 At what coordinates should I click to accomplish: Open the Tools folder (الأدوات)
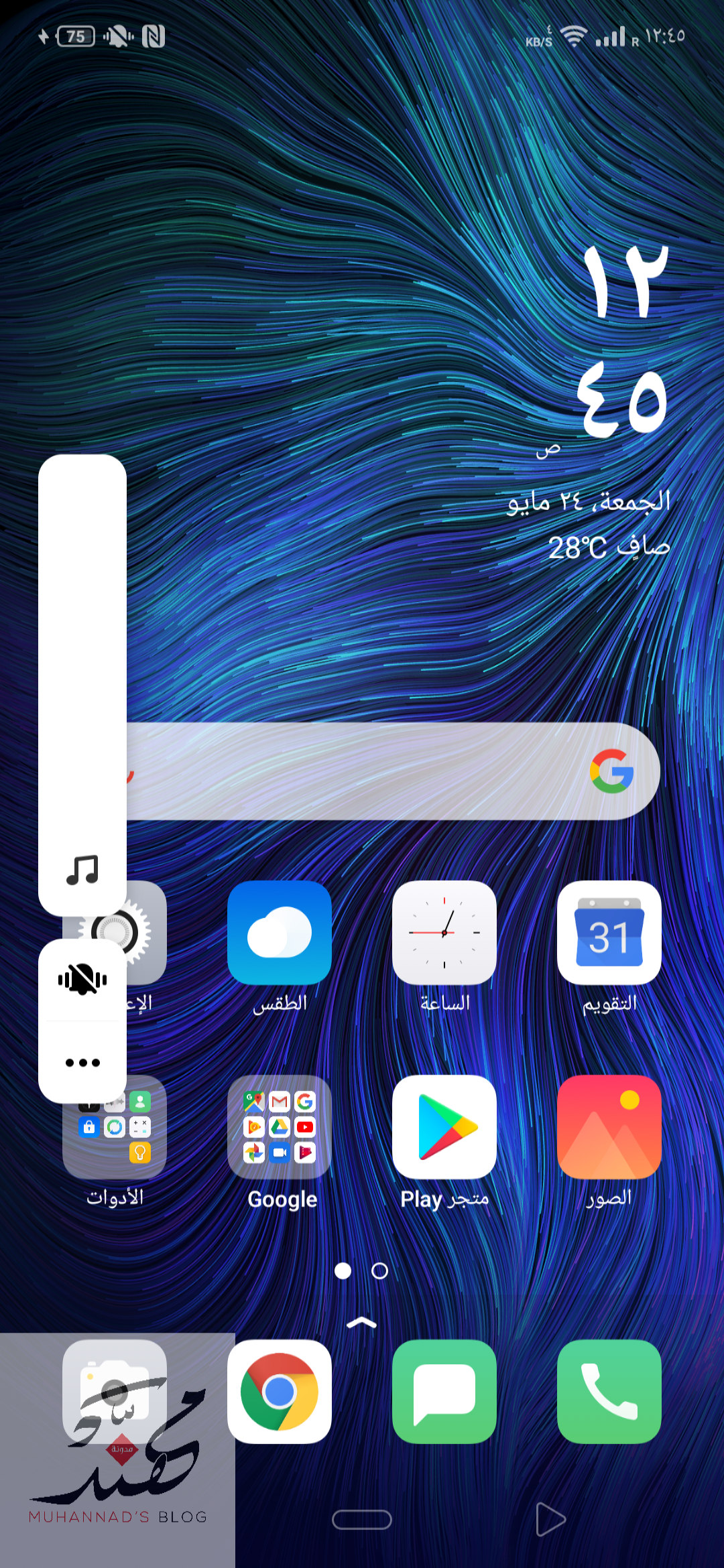pos(115,1140)
